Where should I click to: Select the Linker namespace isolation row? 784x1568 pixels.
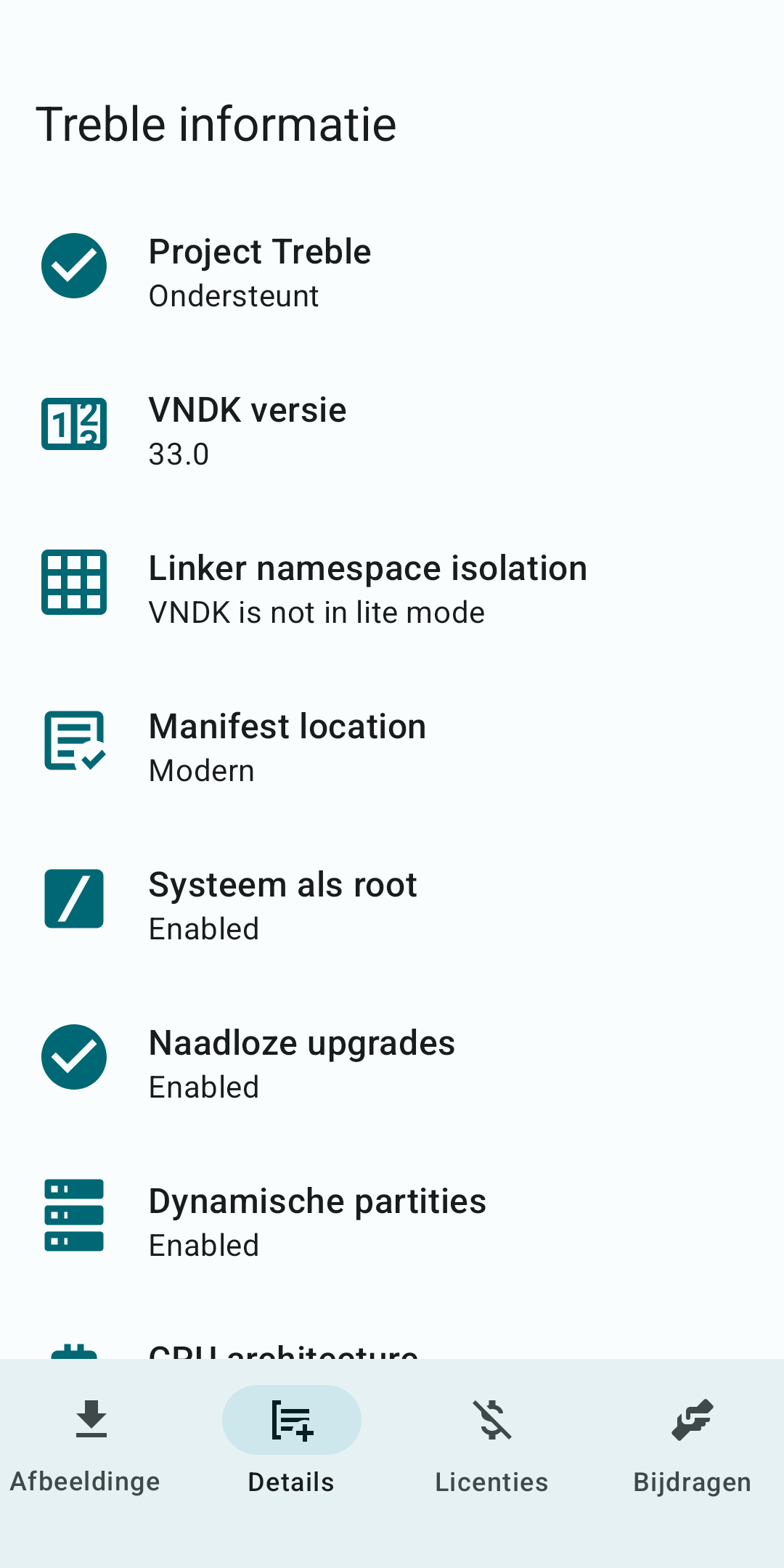tap(392, 589)
